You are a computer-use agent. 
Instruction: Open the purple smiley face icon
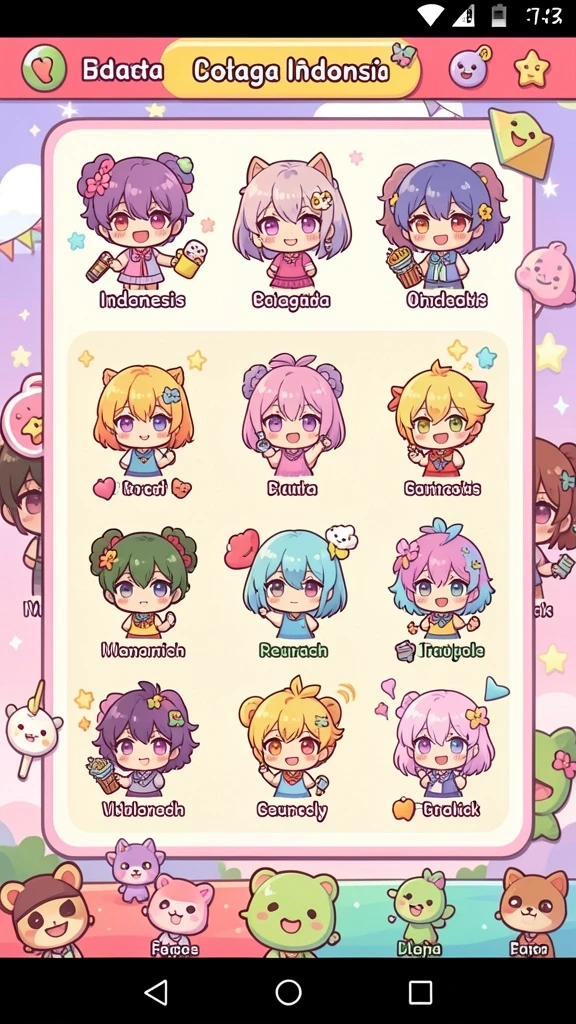click(470, 67)
